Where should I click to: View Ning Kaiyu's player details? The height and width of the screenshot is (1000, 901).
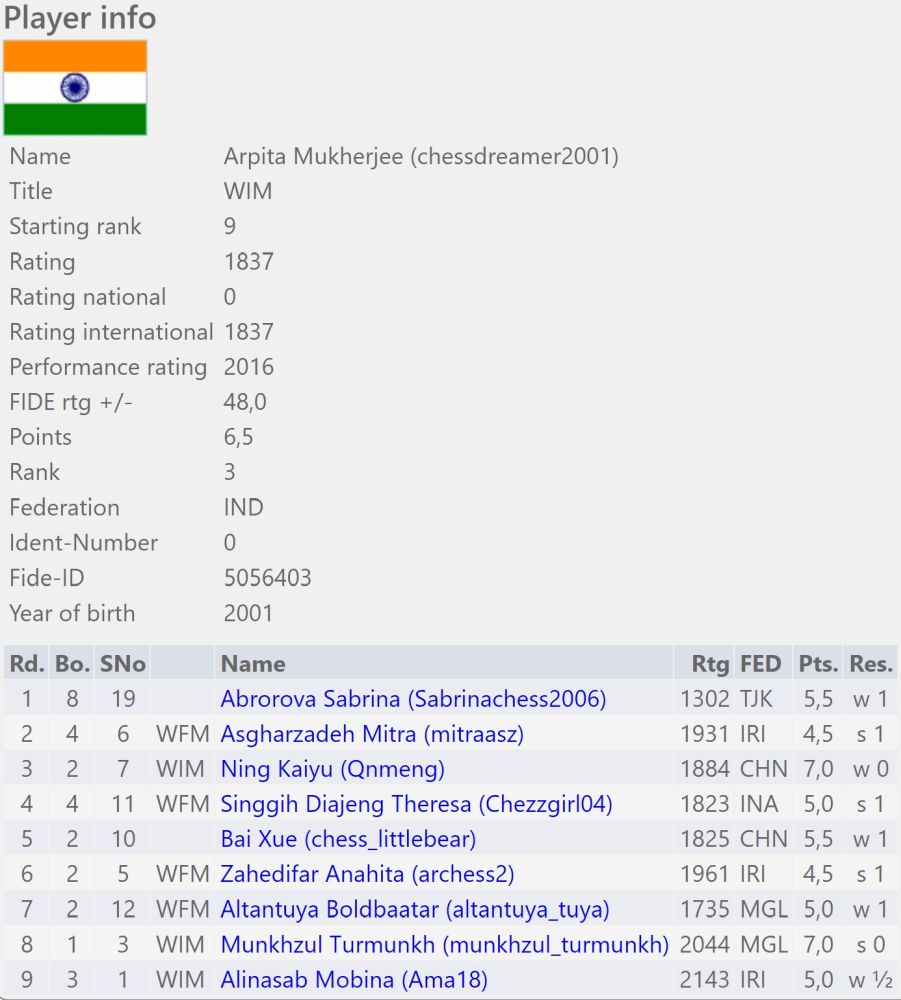point(332,769)
